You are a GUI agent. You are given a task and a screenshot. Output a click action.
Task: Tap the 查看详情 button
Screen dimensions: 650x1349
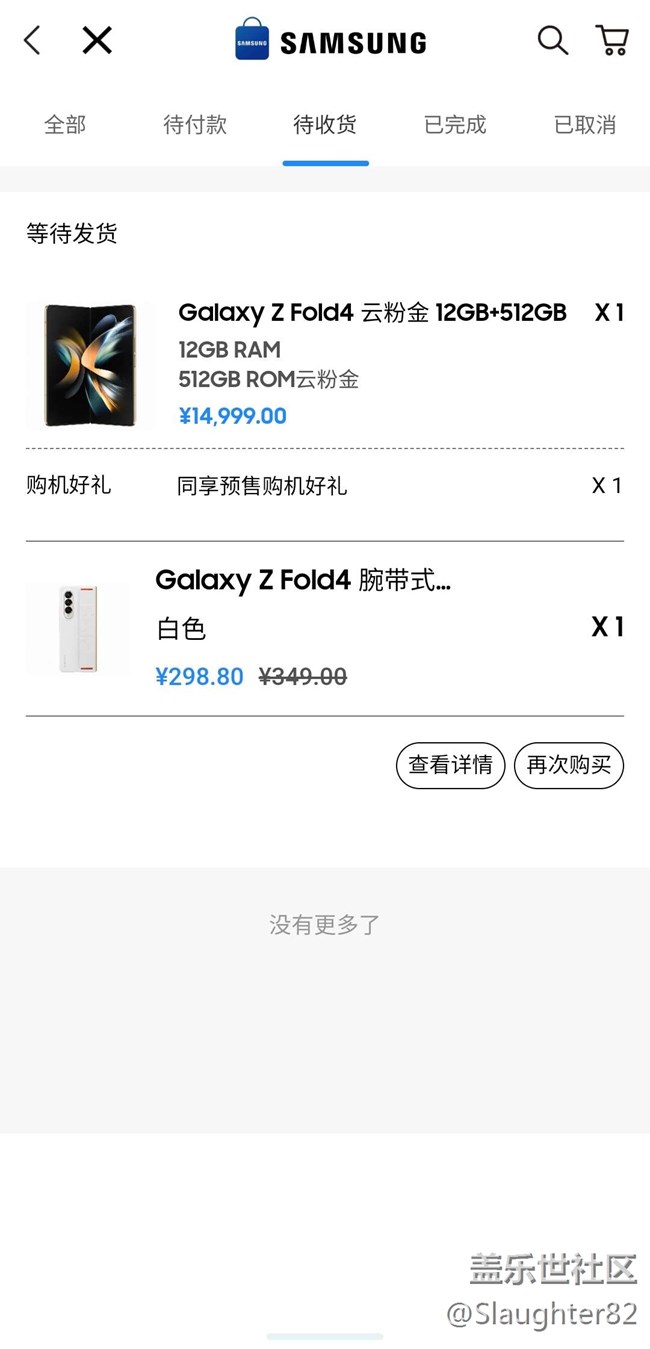point(451,766)
